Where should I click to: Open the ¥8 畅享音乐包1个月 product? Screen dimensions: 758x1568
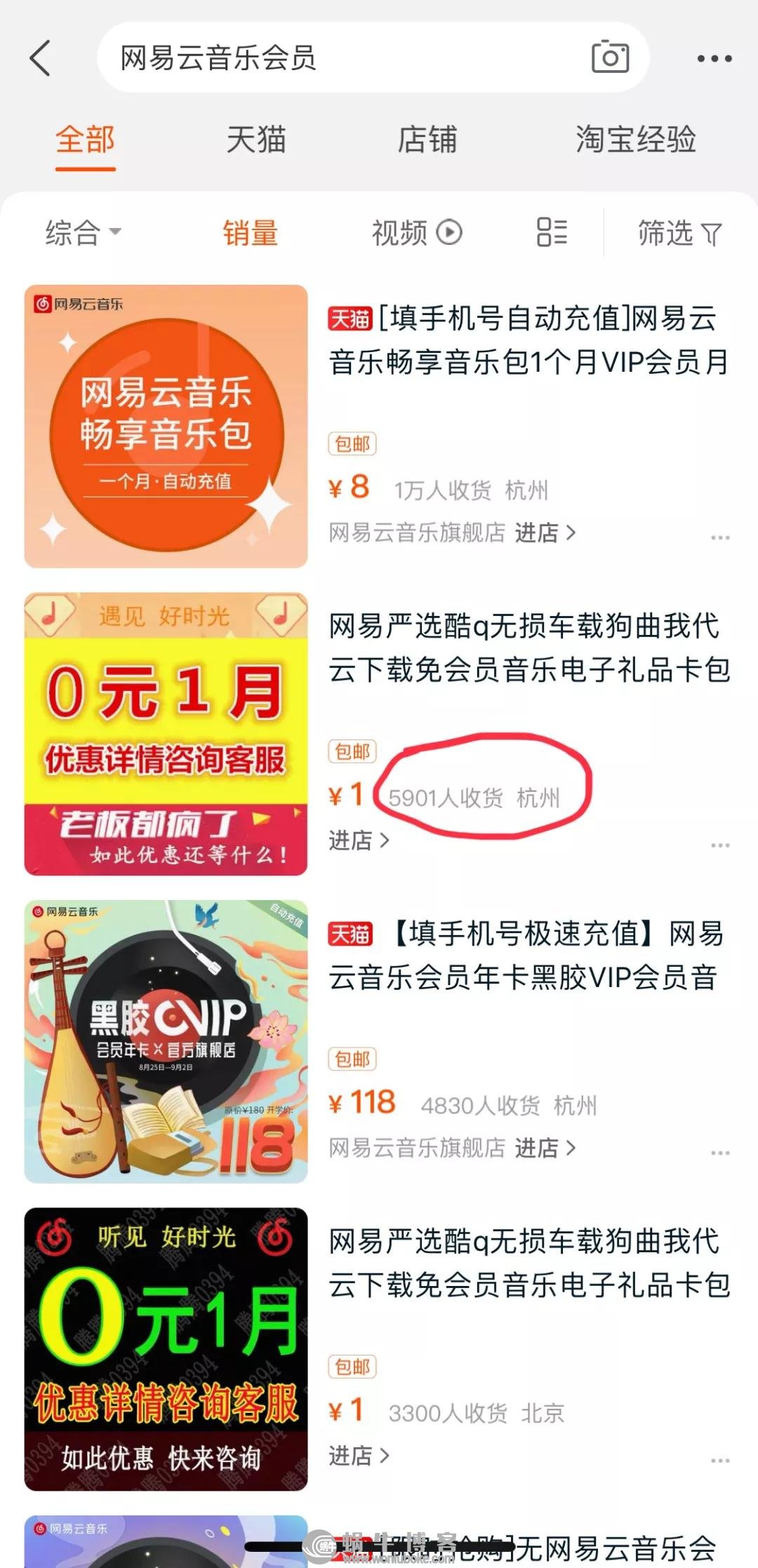pyautogui.click(x=528, y=341)
